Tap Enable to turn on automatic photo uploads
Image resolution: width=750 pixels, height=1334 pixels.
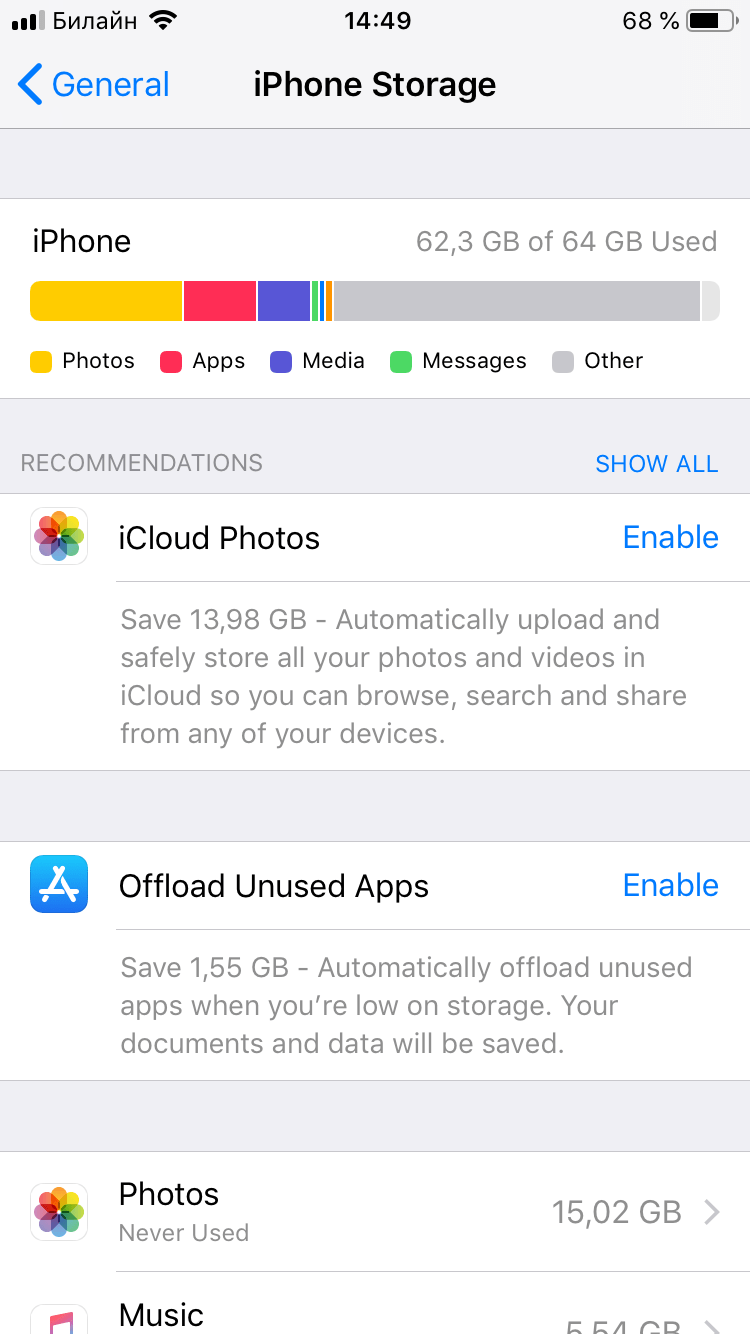pyautogui.click(x=670, y=537)
